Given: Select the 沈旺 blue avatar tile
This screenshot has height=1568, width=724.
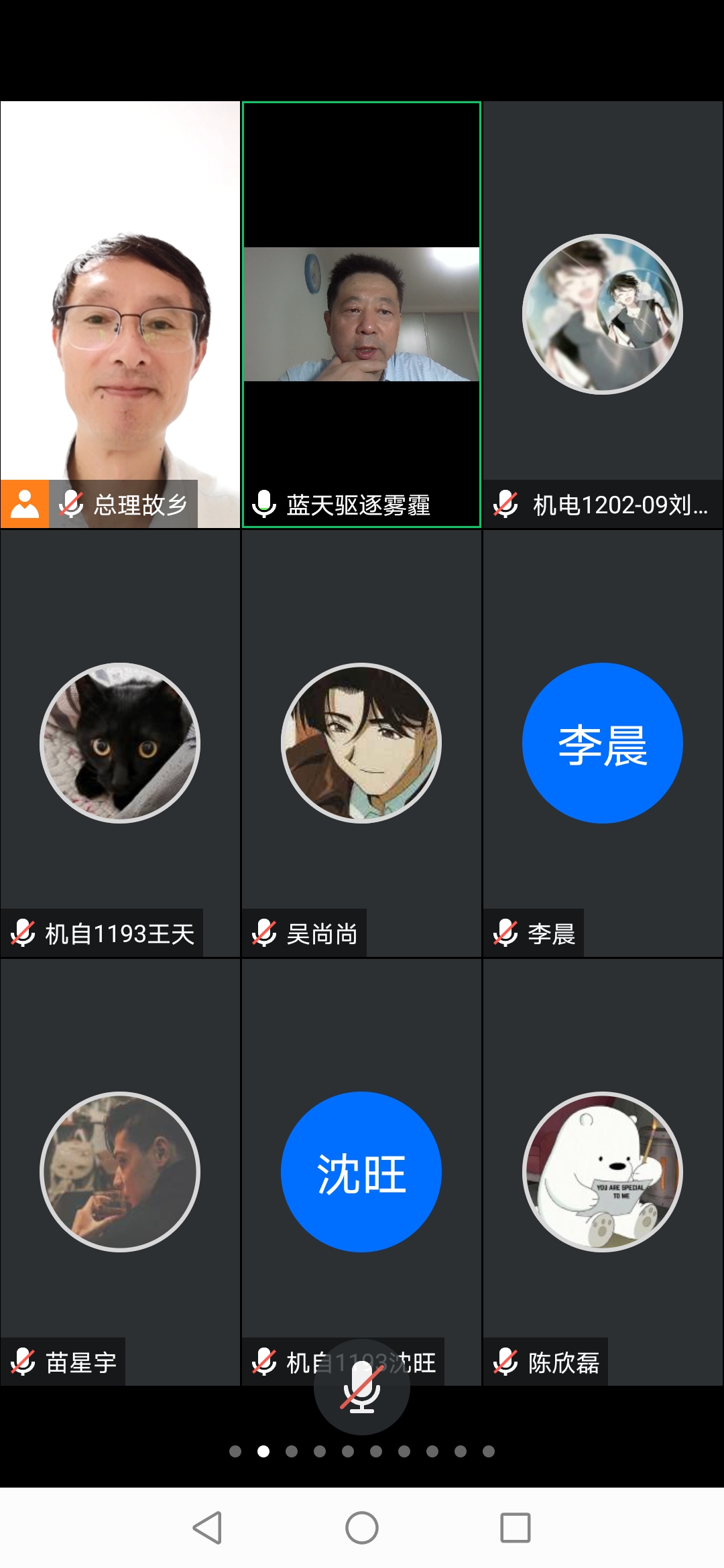Looking at the screenshot, I should pyautogui.click(x=361, y=1172).
